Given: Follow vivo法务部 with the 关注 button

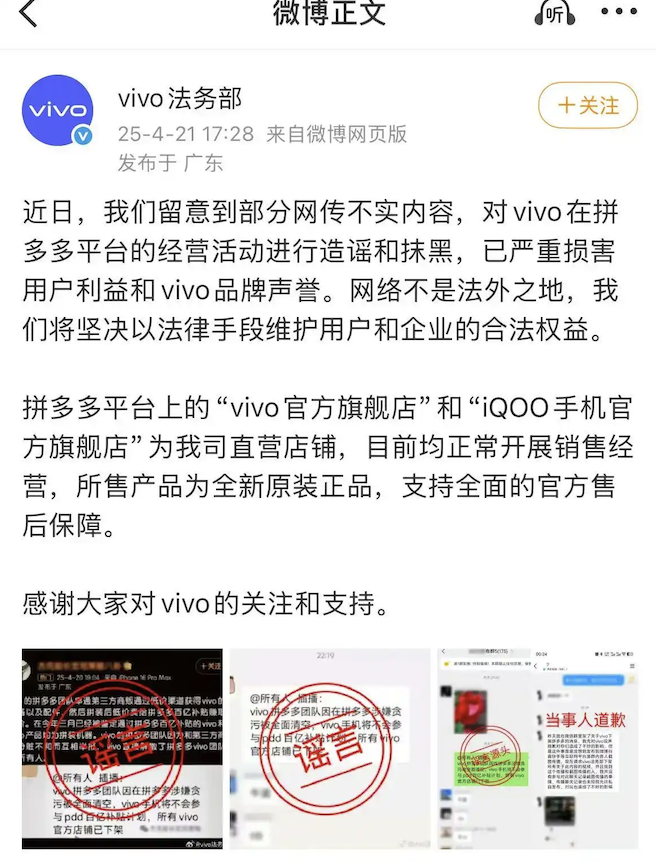Looking at the screenshot, I should [588, 105].
